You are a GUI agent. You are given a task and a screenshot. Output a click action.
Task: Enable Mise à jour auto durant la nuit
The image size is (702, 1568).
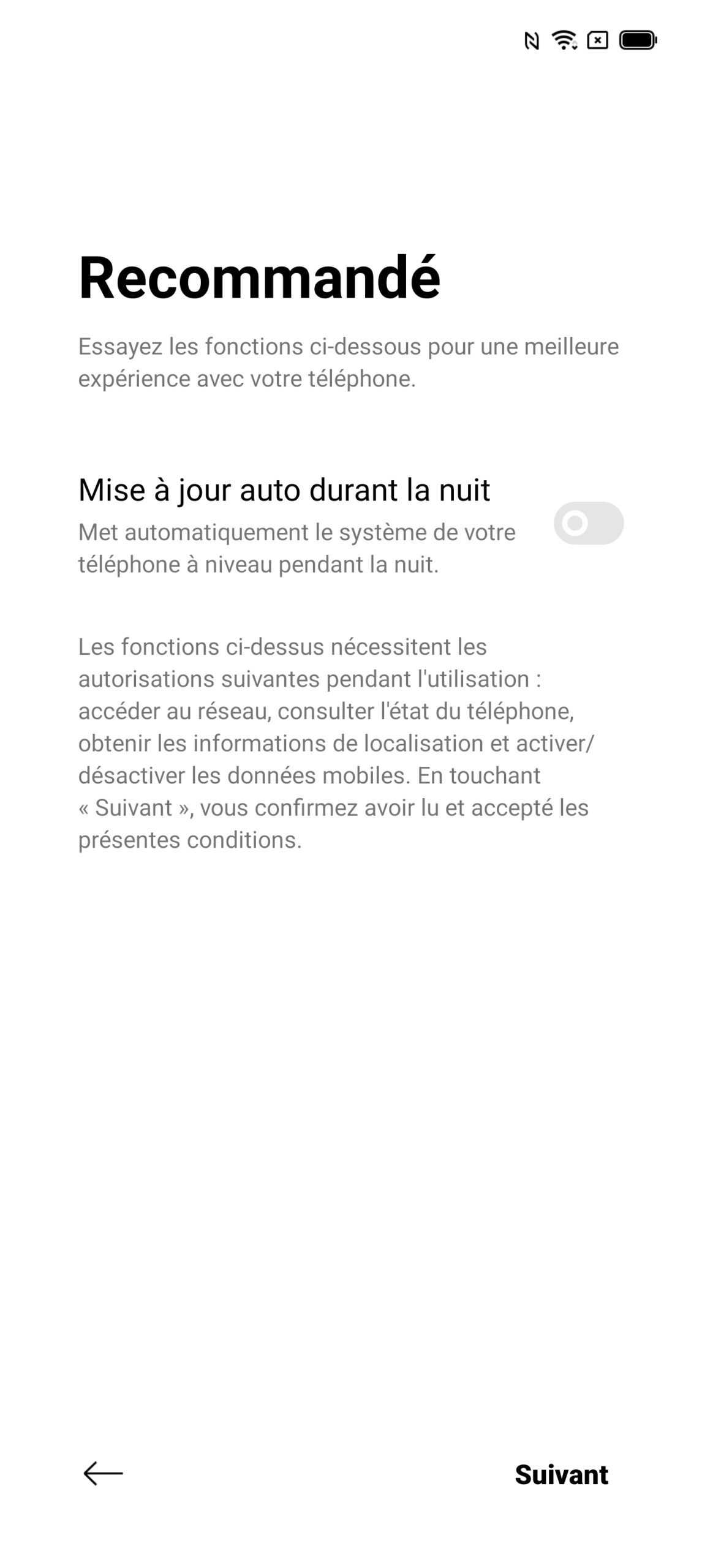click(x=588, y=522)
